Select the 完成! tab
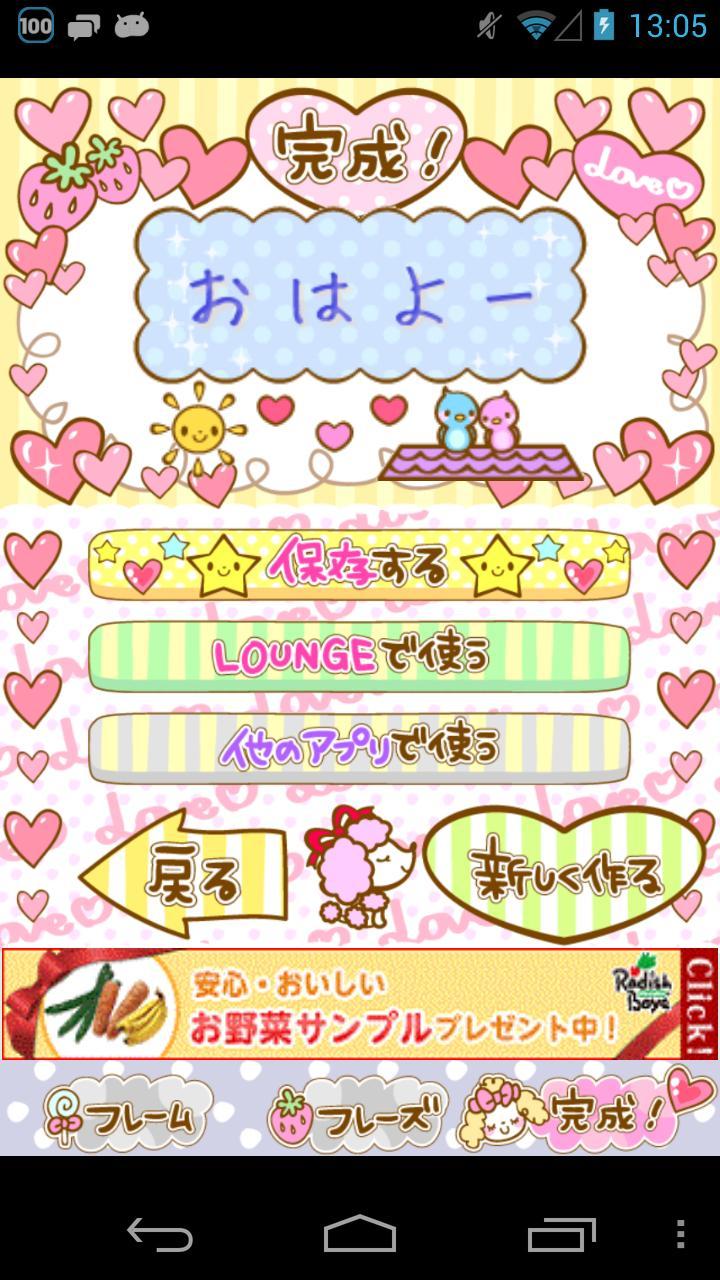Screen dimensions: 720x1280 (x=600, y=1110)
